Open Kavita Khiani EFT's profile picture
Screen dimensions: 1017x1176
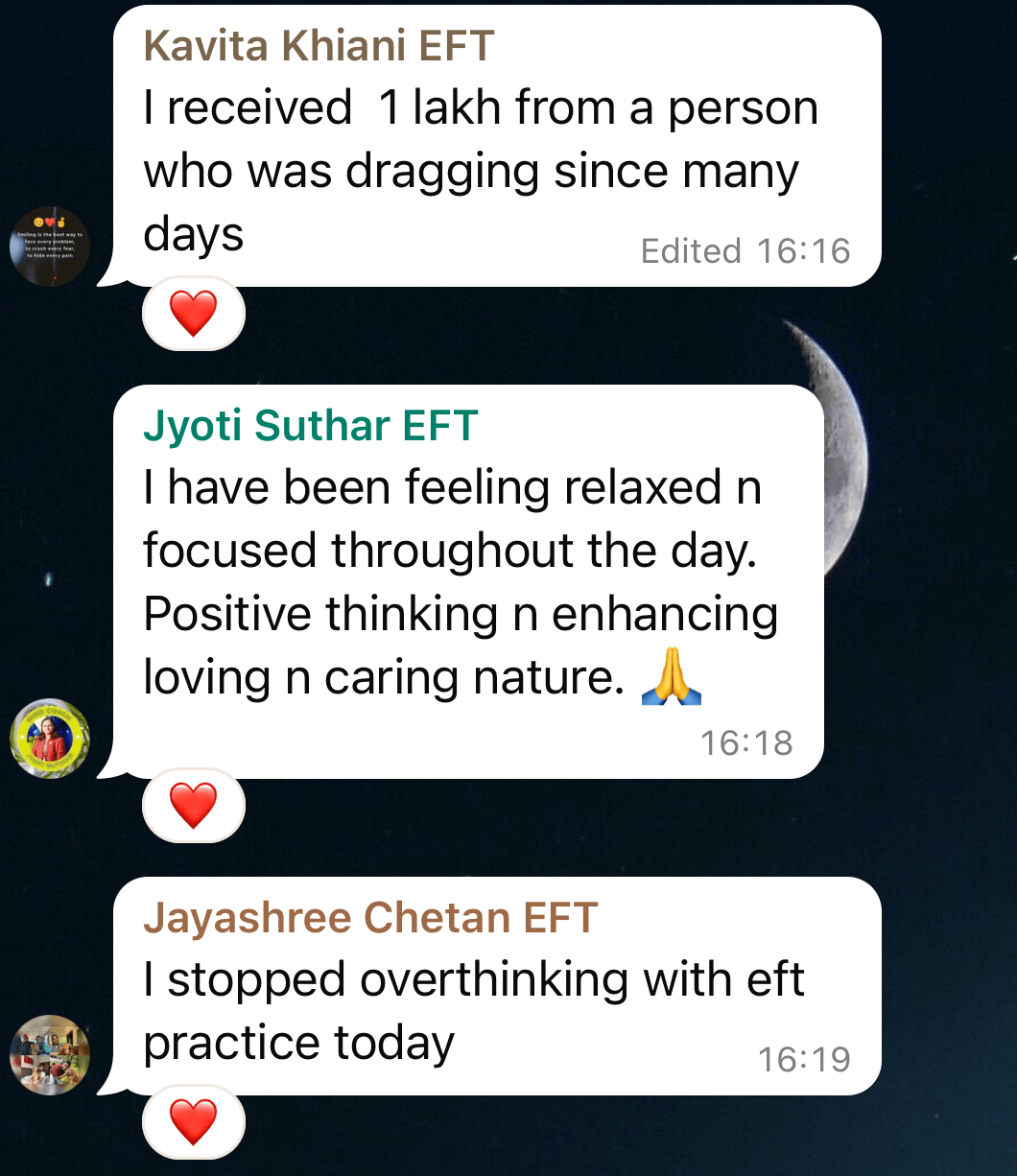(49, 246)
